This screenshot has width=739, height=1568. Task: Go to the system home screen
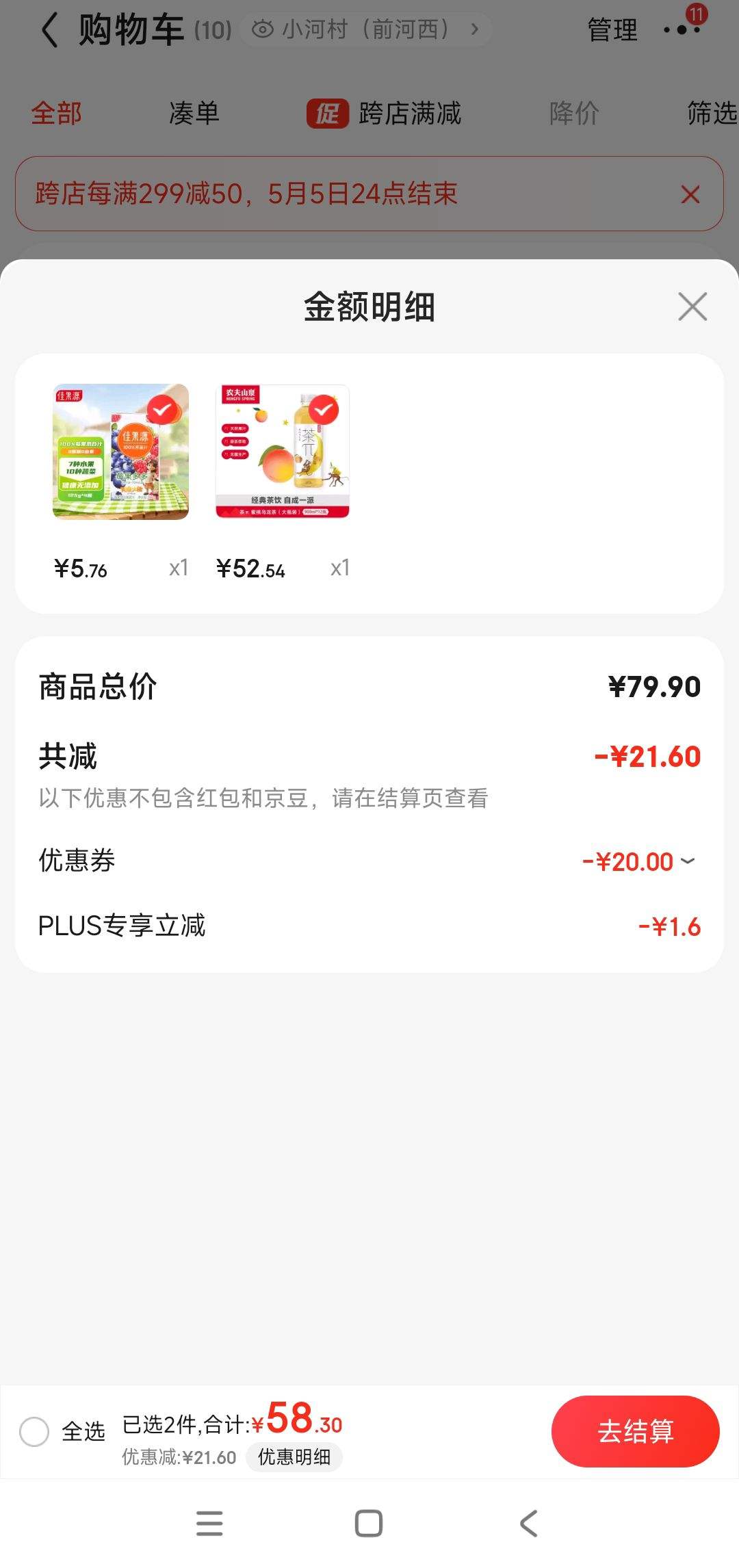(x=369, y=1524)
